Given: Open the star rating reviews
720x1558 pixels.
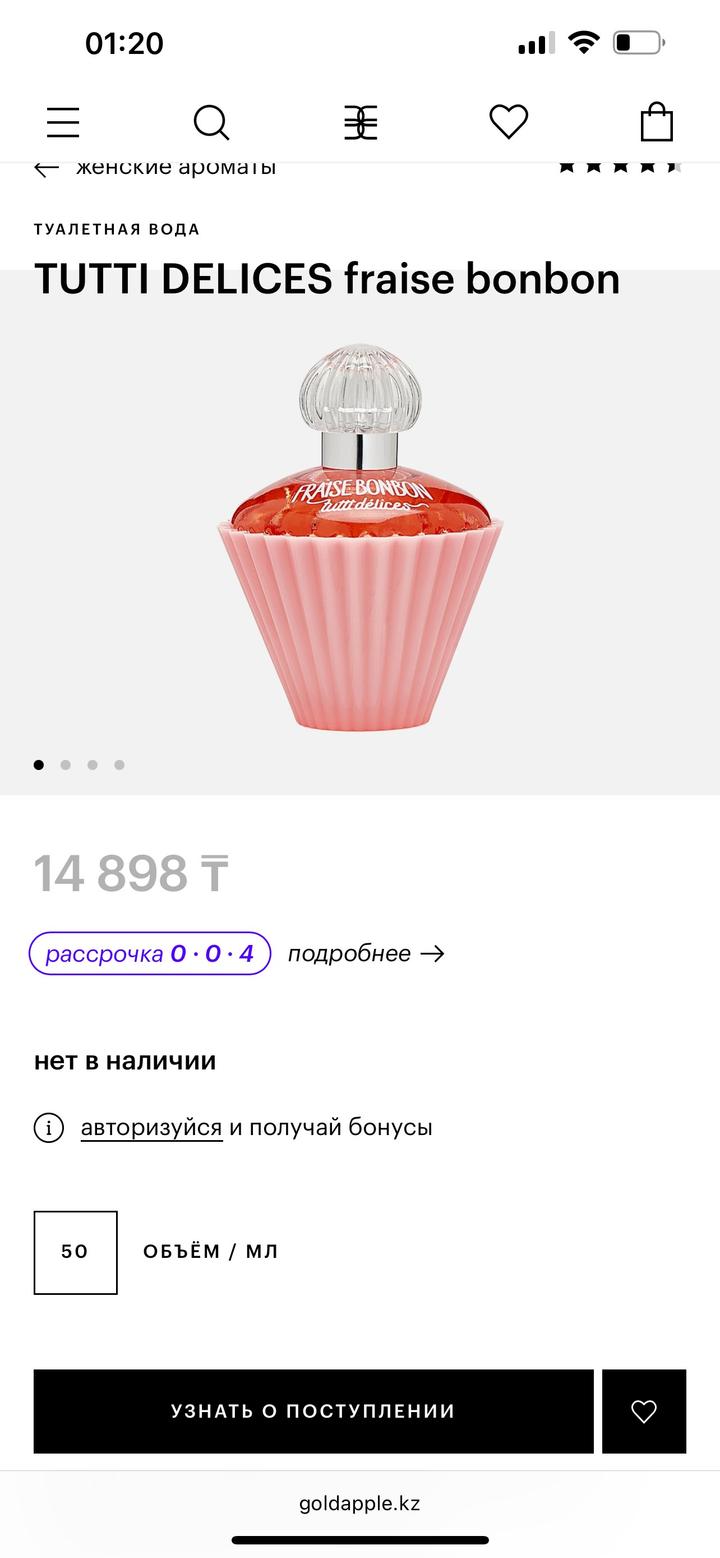Looking at the screenshot, I should click(x=620, y=166).
